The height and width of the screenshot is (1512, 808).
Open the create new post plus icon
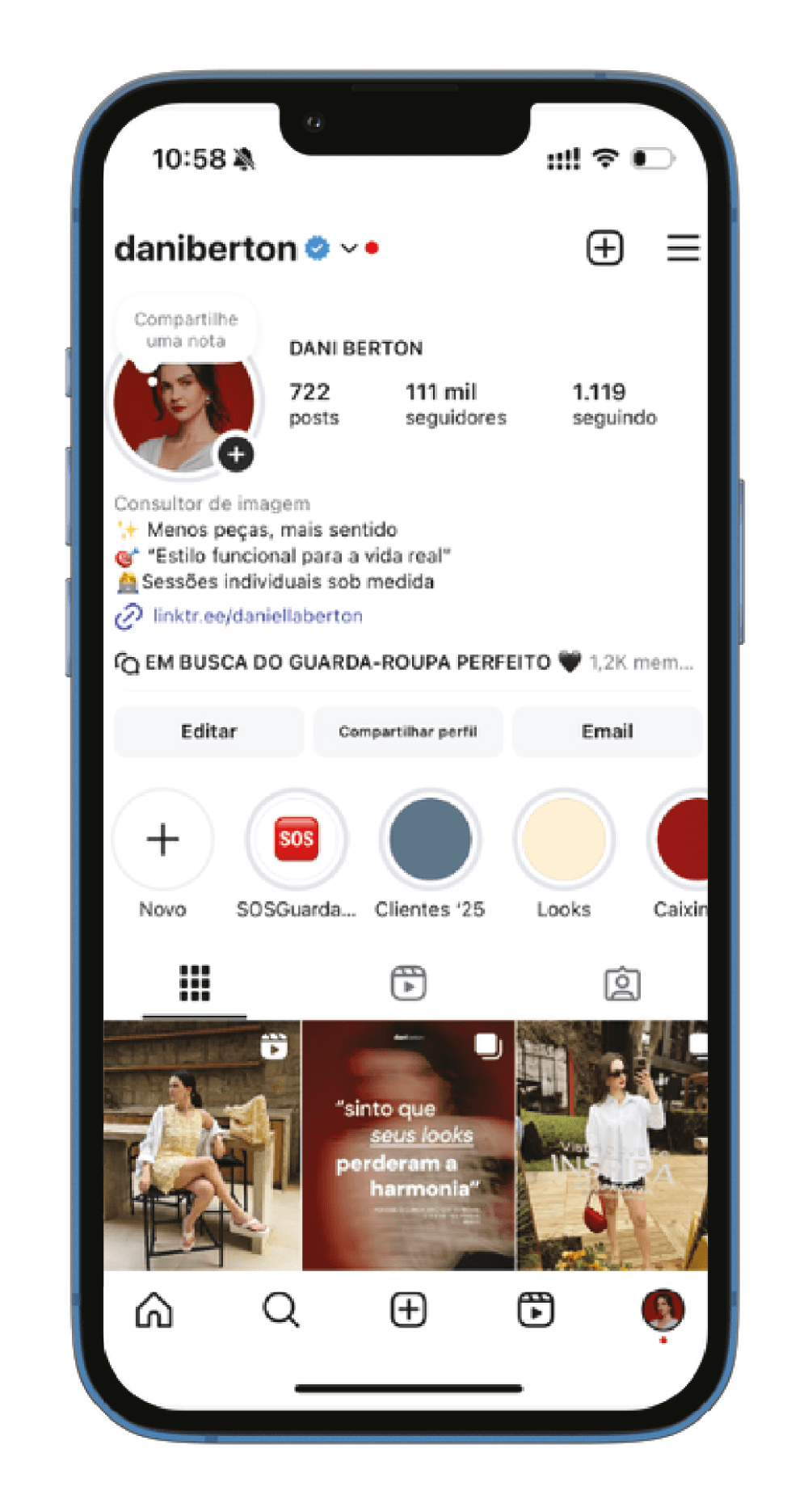click(604, 248)
